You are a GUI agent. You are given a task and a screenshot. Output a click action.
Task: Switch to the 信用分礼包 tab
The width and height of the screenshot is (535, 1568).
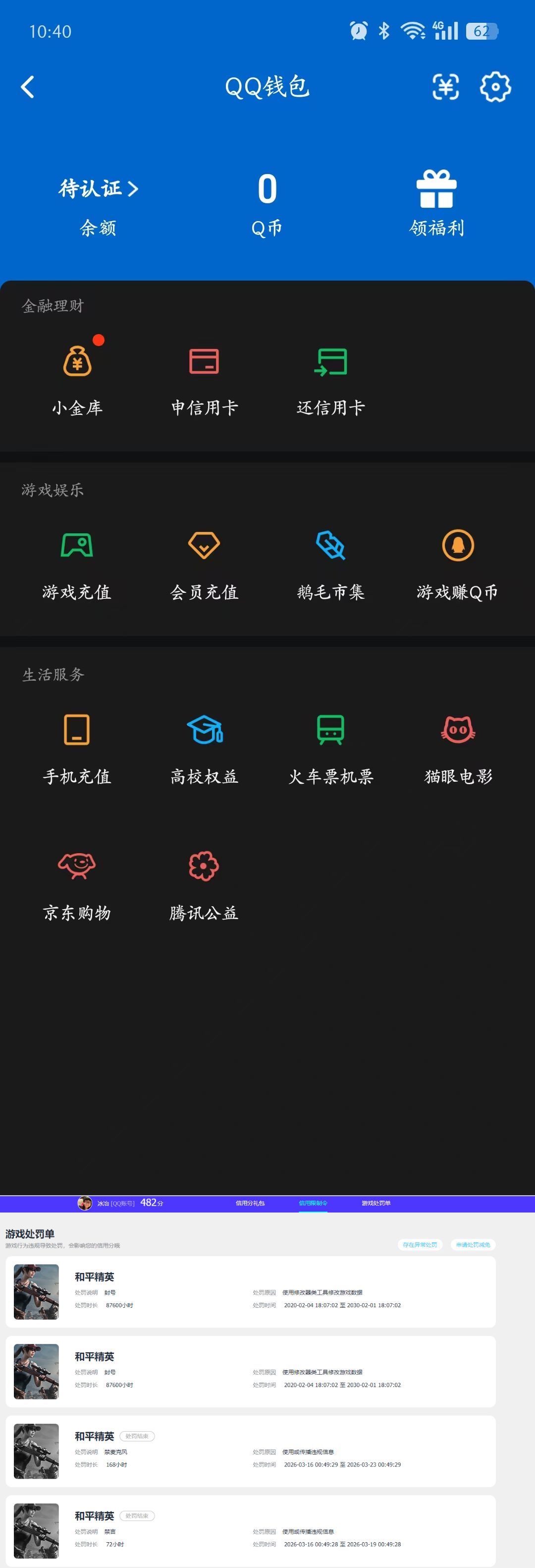(x=251, y=1204)
